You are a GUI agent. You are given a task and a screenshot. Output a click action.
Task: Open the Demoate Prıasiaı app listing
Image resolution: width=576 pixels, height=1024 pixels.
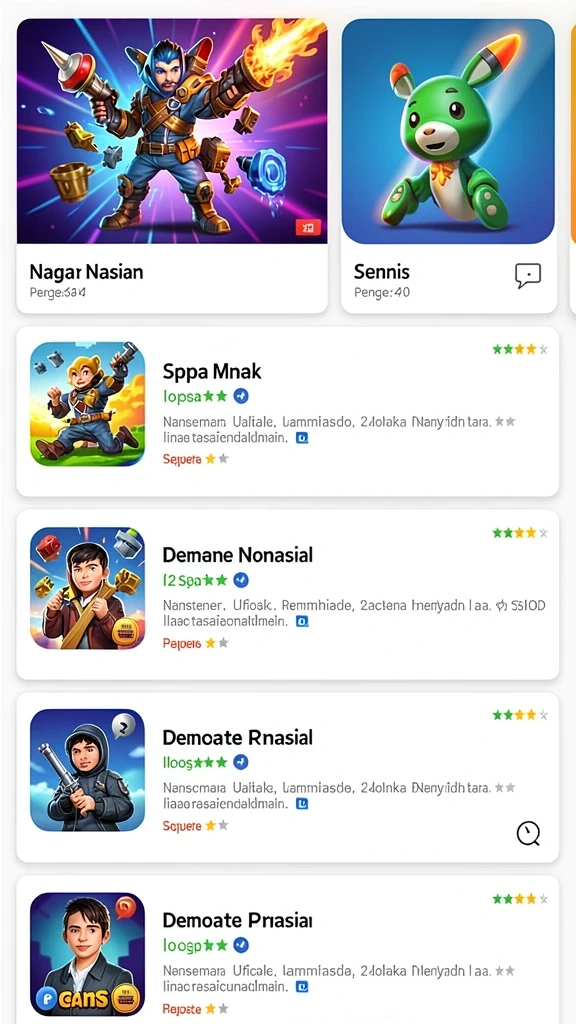(x=287, y=950)
